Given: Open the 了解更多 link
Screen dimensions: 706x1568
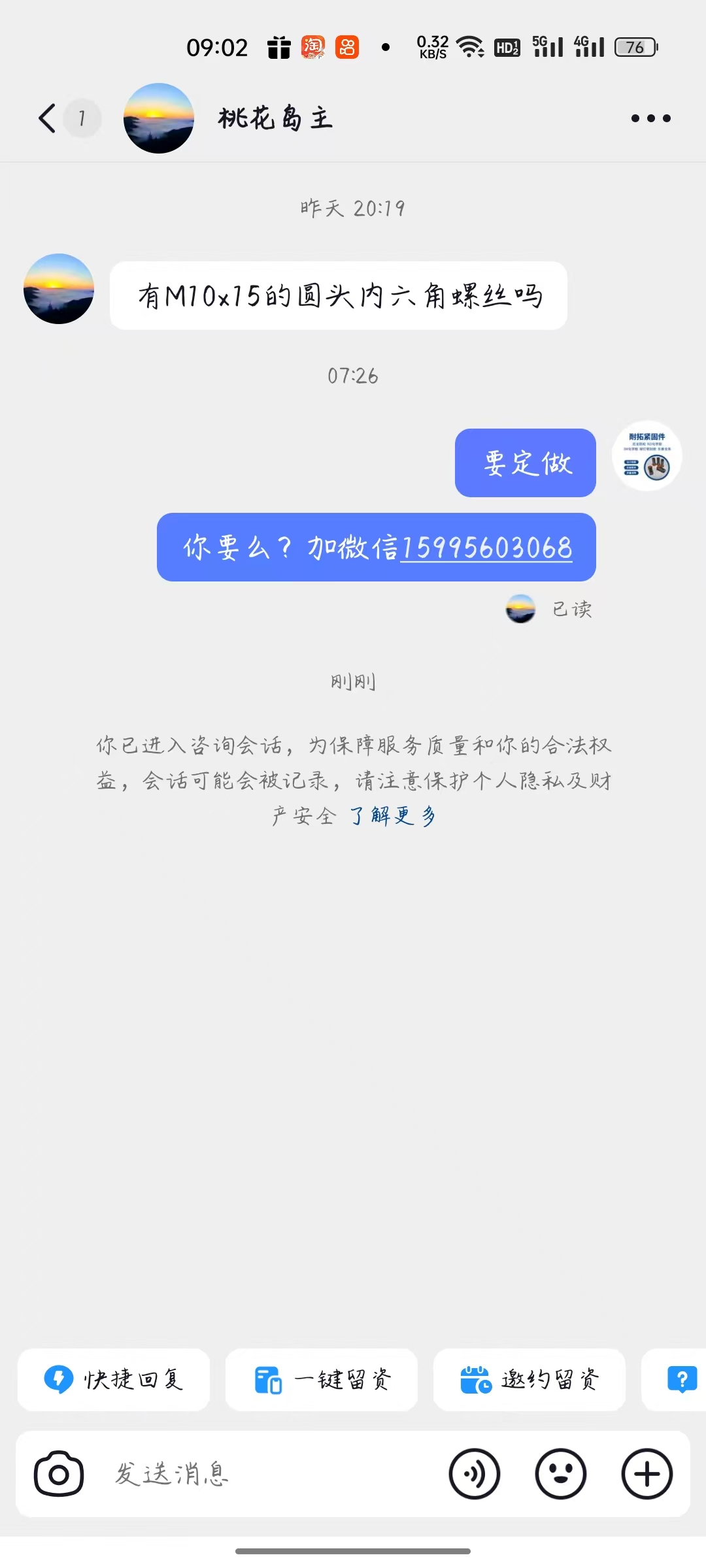Looking at the screenshot, I should coord(393,815).
